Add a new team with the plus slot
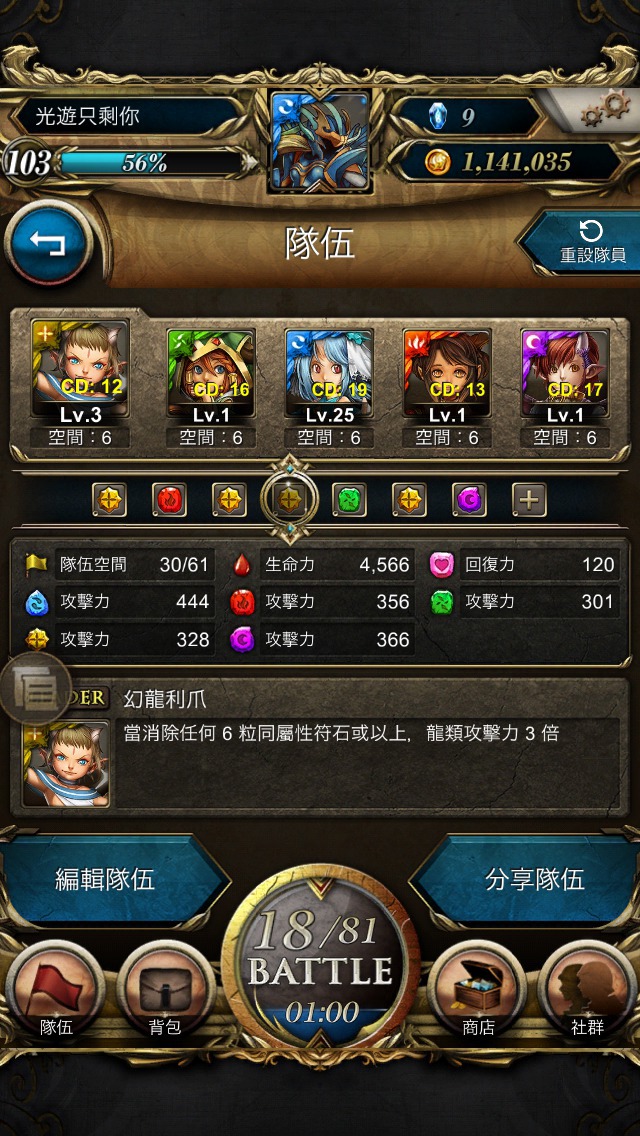640x1136 pixels. point(529,498)
